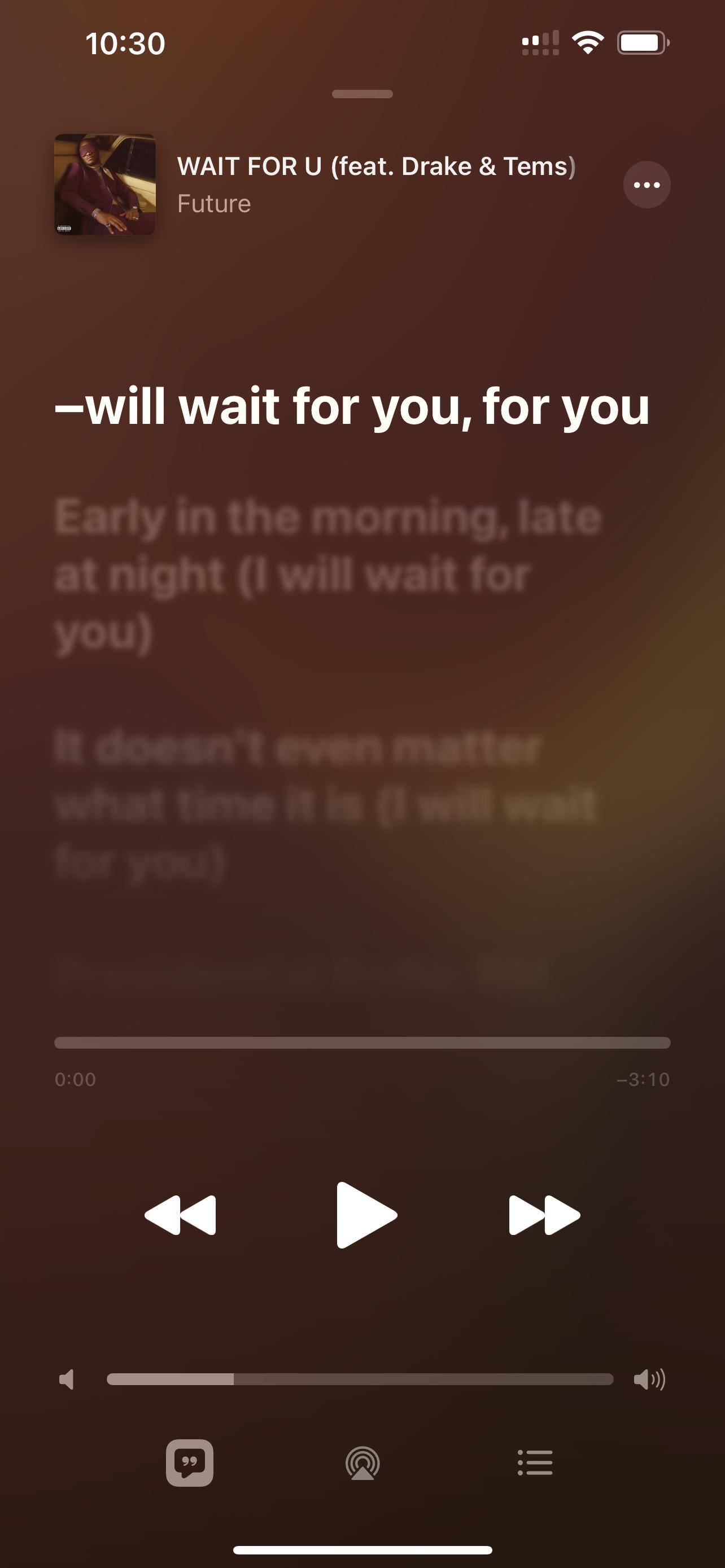Tap the playback progress bar
Viewport: 725px width, 1568px height.
click(x=362, y=1043)
